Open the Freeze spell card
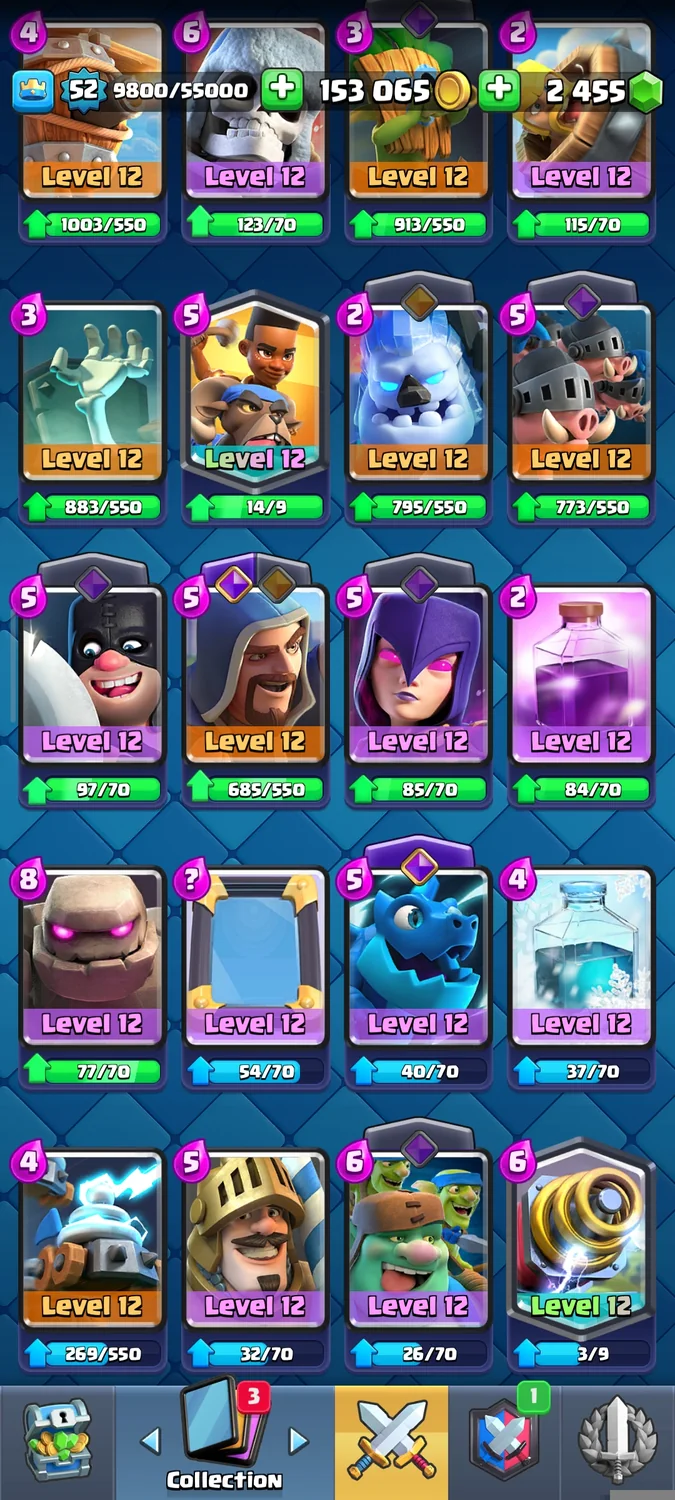The height and width of the screenshot is (1500, 675). click(x=581, y=960)
